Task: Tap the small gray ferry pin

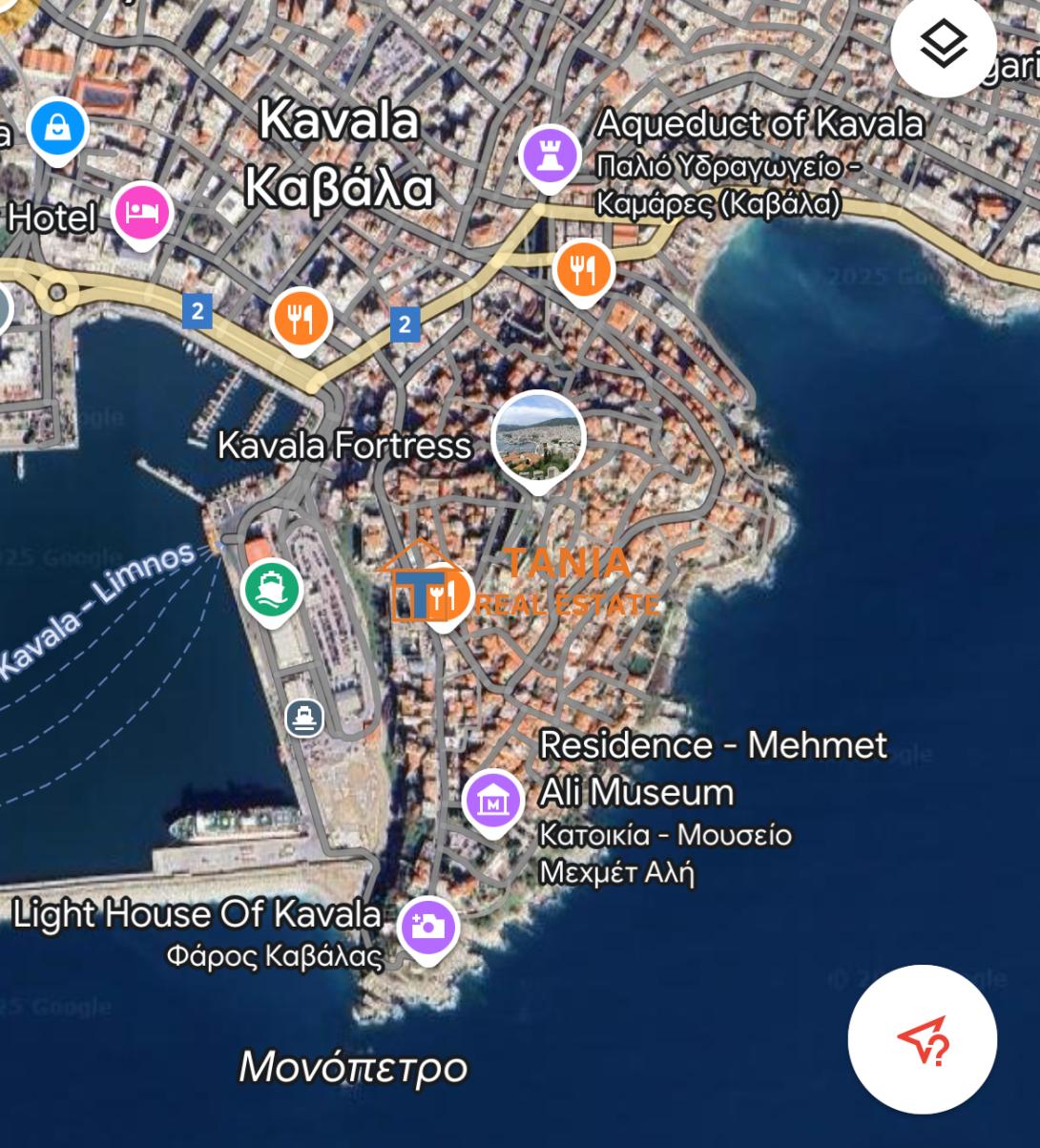Action: tap(304, 718)
